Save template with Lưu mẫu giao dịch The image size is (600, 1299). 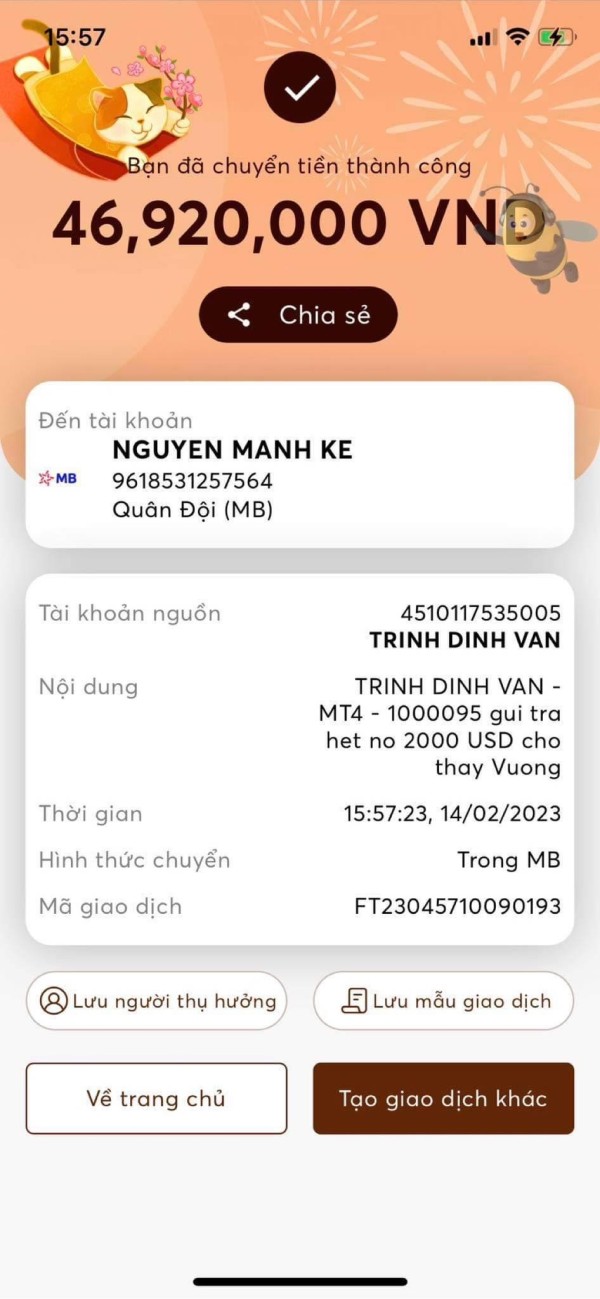[x=444, y=1001]
